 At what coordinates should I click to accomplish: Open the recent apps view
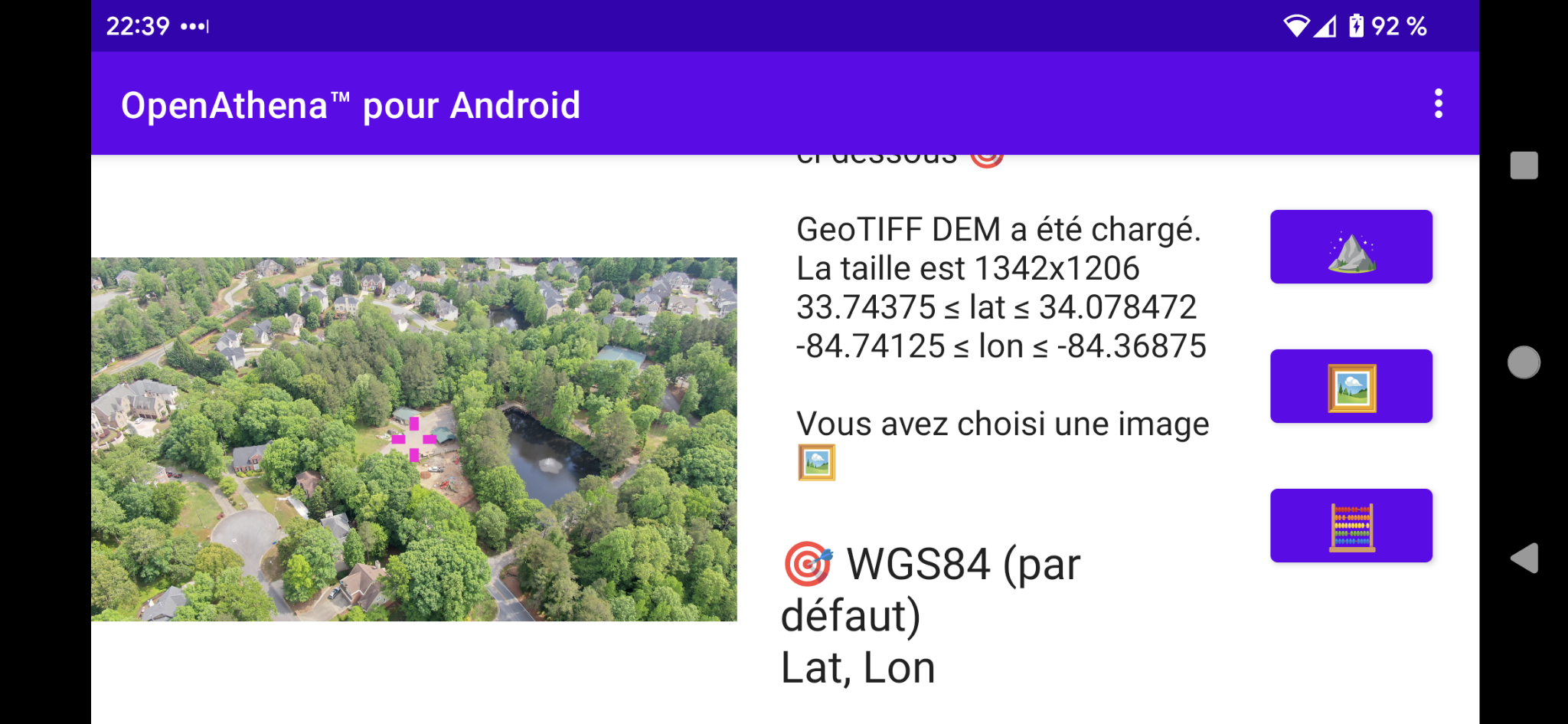click(x=1524, y=165)
